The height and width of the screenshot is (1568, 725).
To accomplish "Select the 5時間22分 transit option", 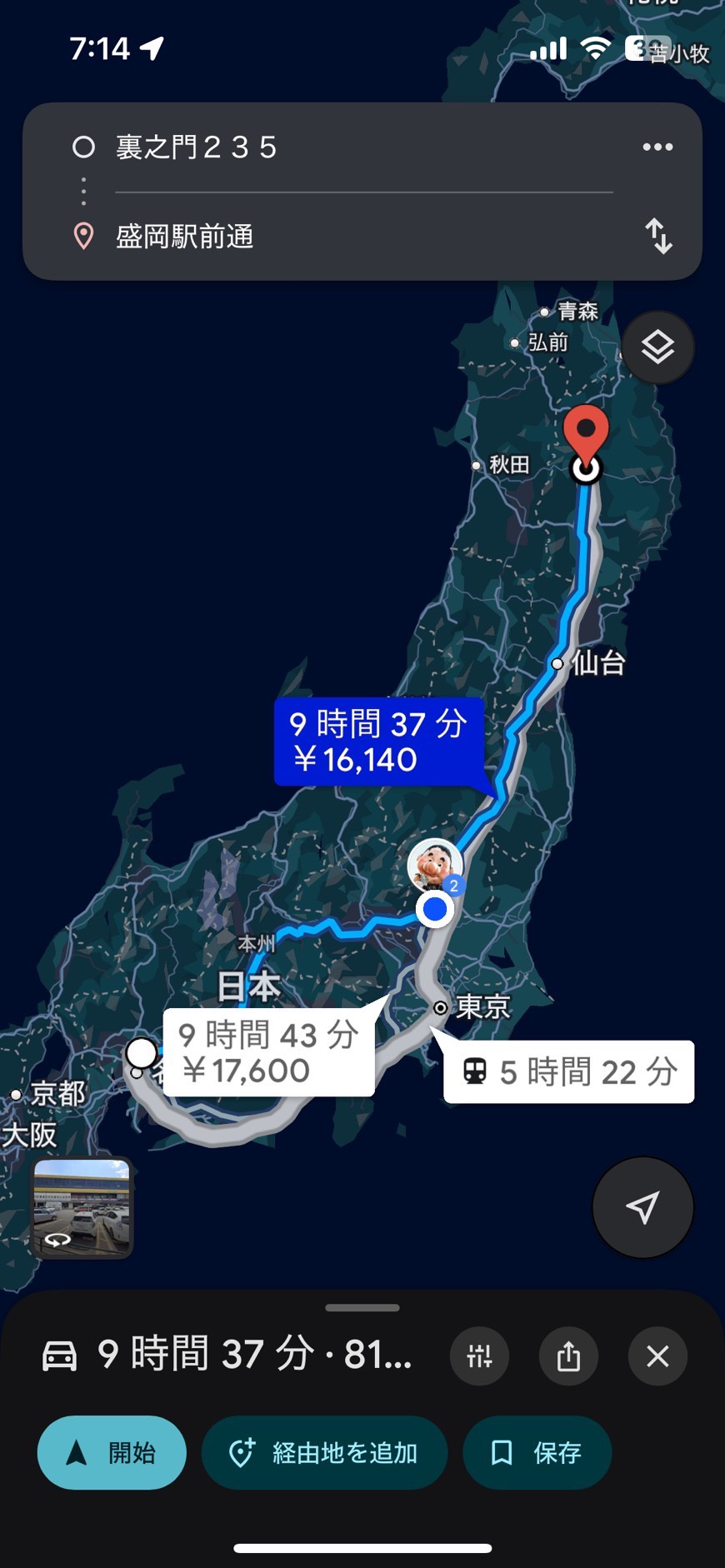I will click(569, 1072).
